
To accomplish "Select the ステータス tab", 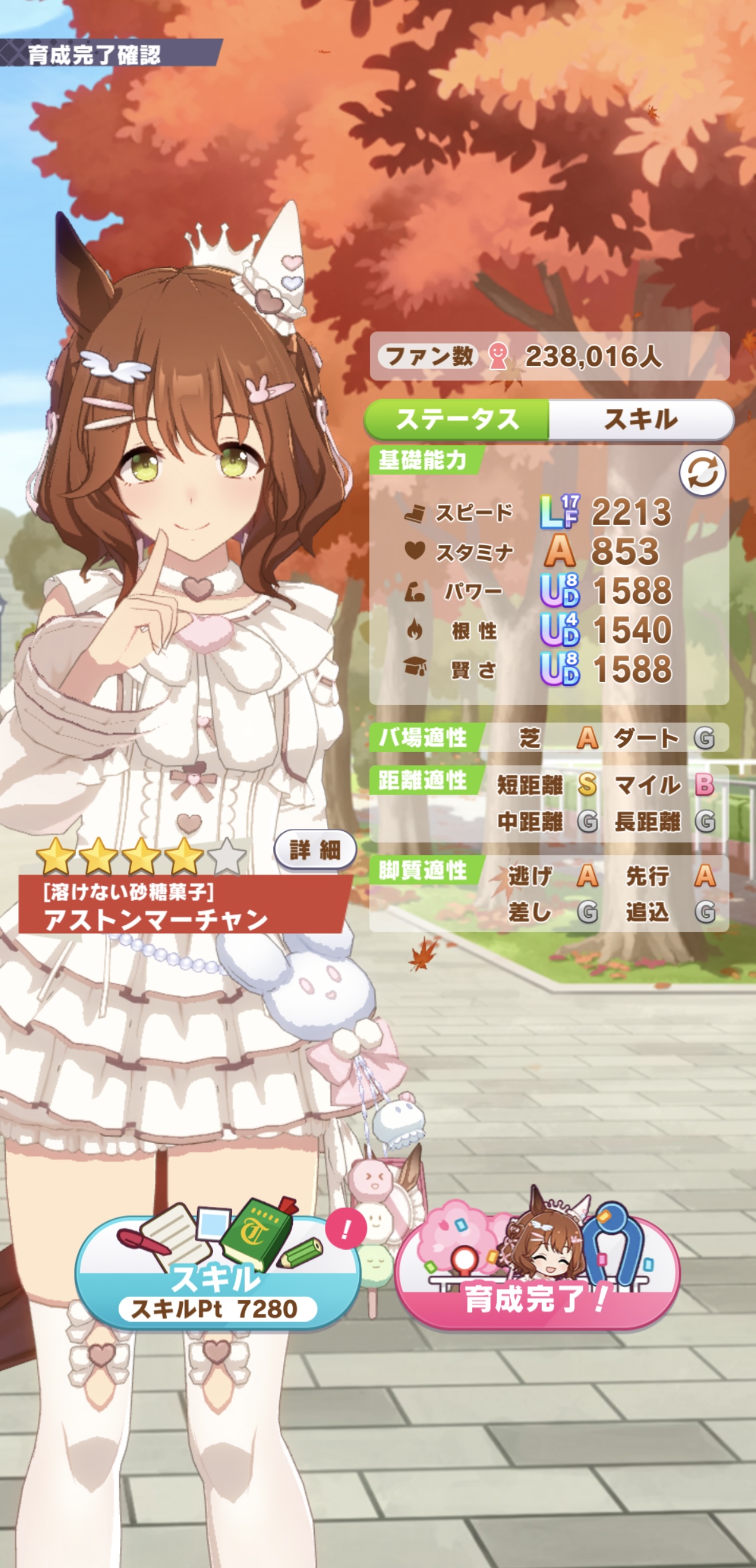I will pyautogui.click(x=457, y=420).
